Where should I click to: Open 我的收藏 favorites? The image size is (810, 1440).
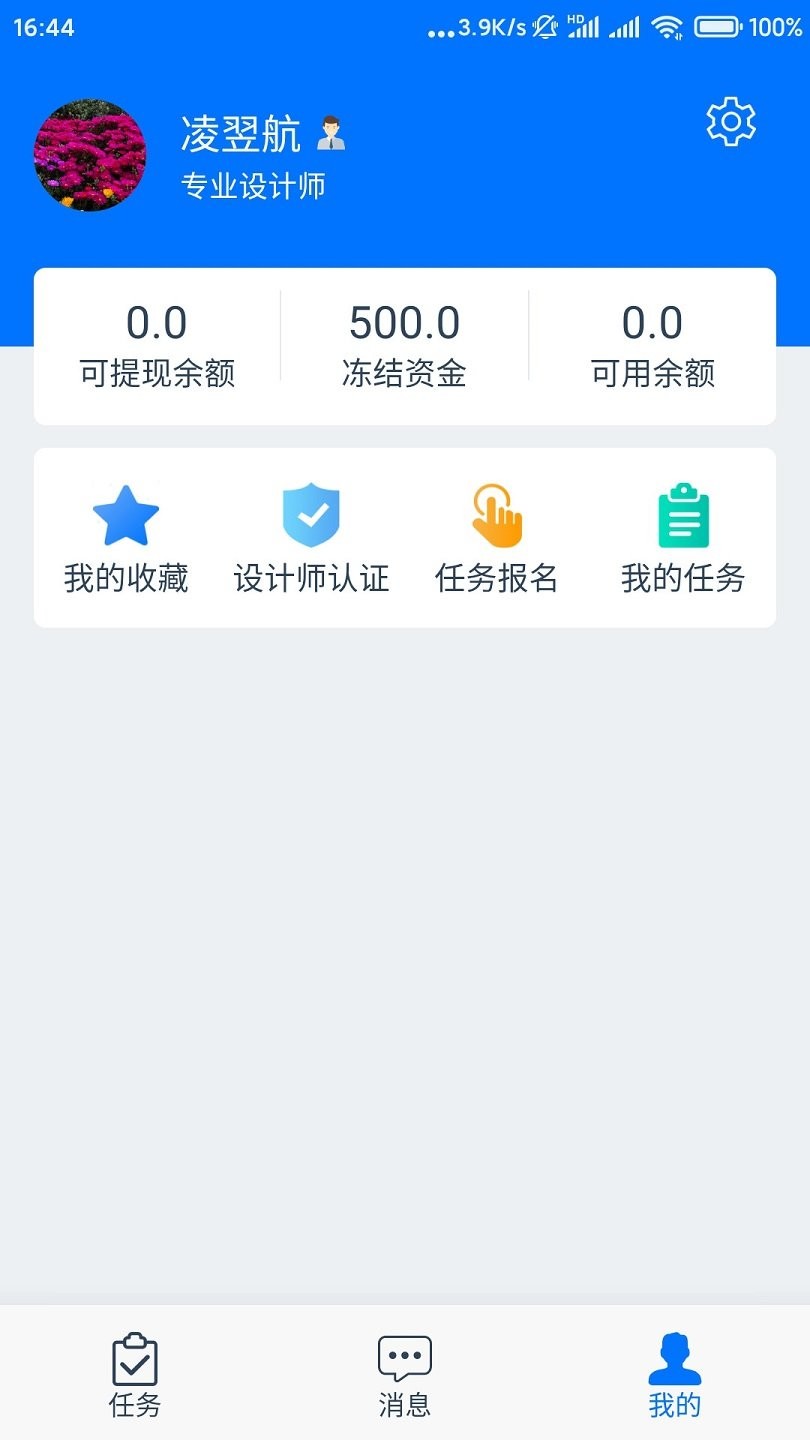(x=126, y=538)
